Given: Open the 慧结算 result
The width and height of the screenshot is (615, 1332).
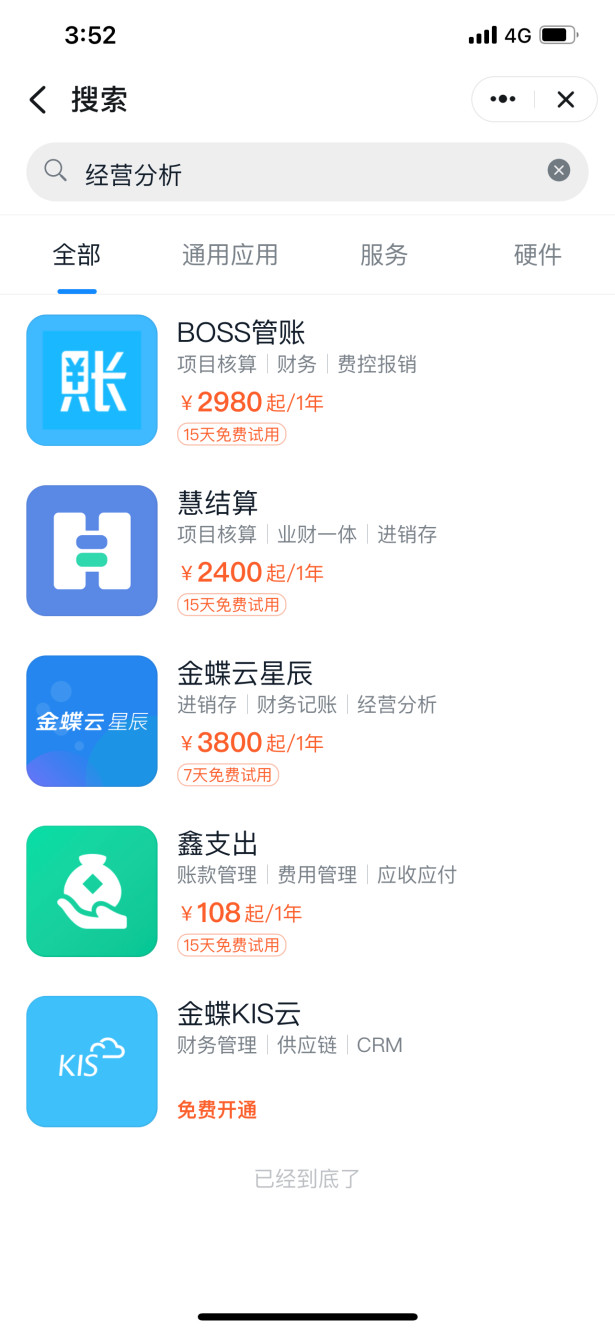Looking at the screenshot, I should [307, 550].
